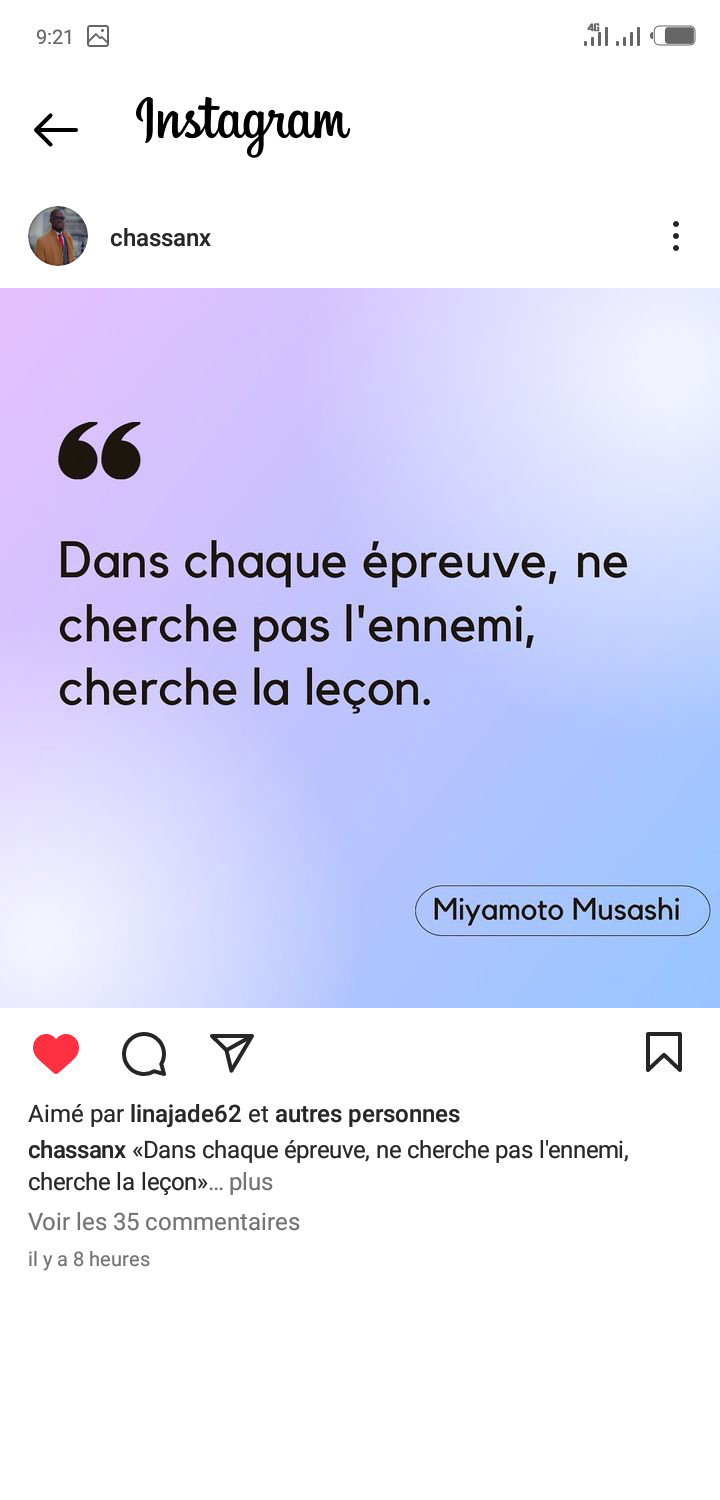Share the post via the paper plane
The width and height of the screenshot is (720, 1500).
click(232, 1053)
